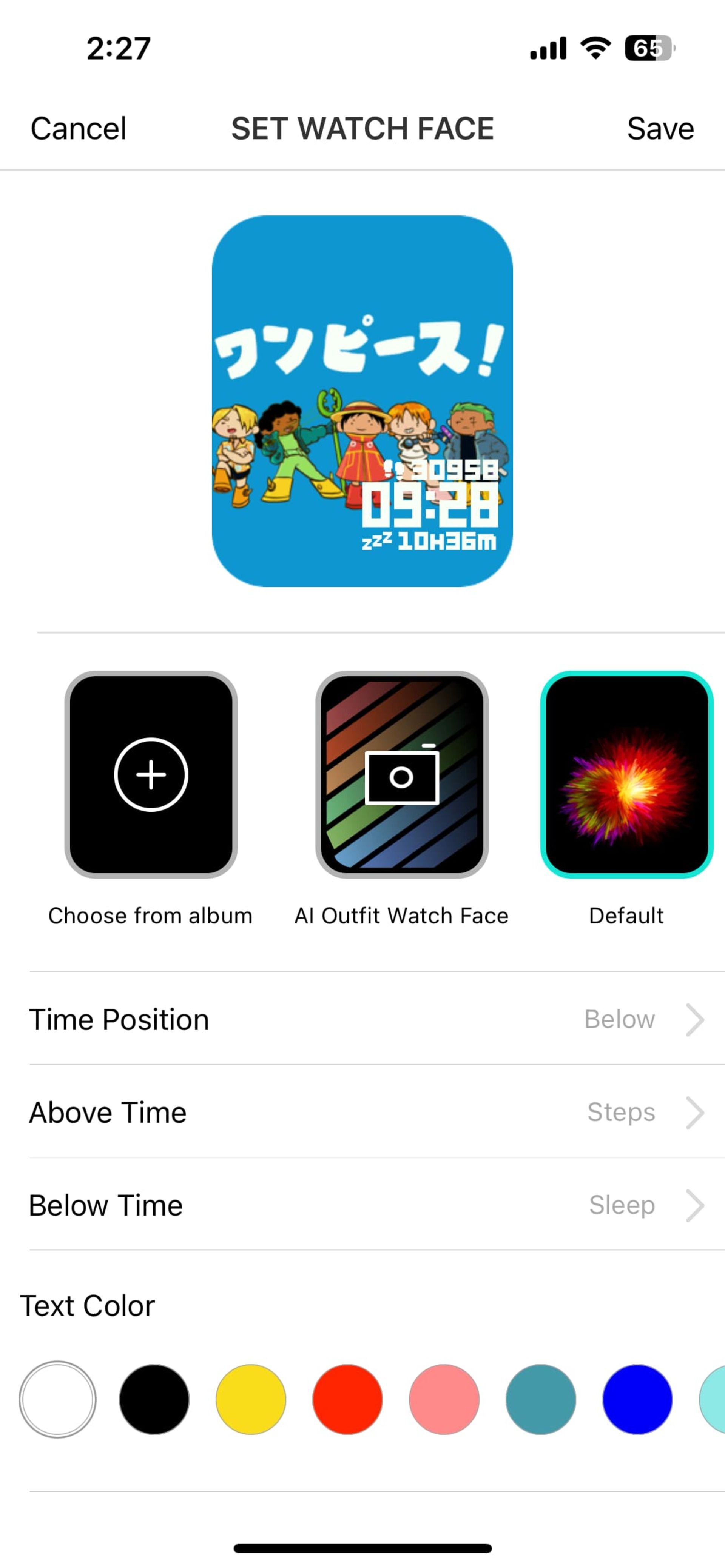Select white text color
725x1568 pixels.
point(58,1399)
